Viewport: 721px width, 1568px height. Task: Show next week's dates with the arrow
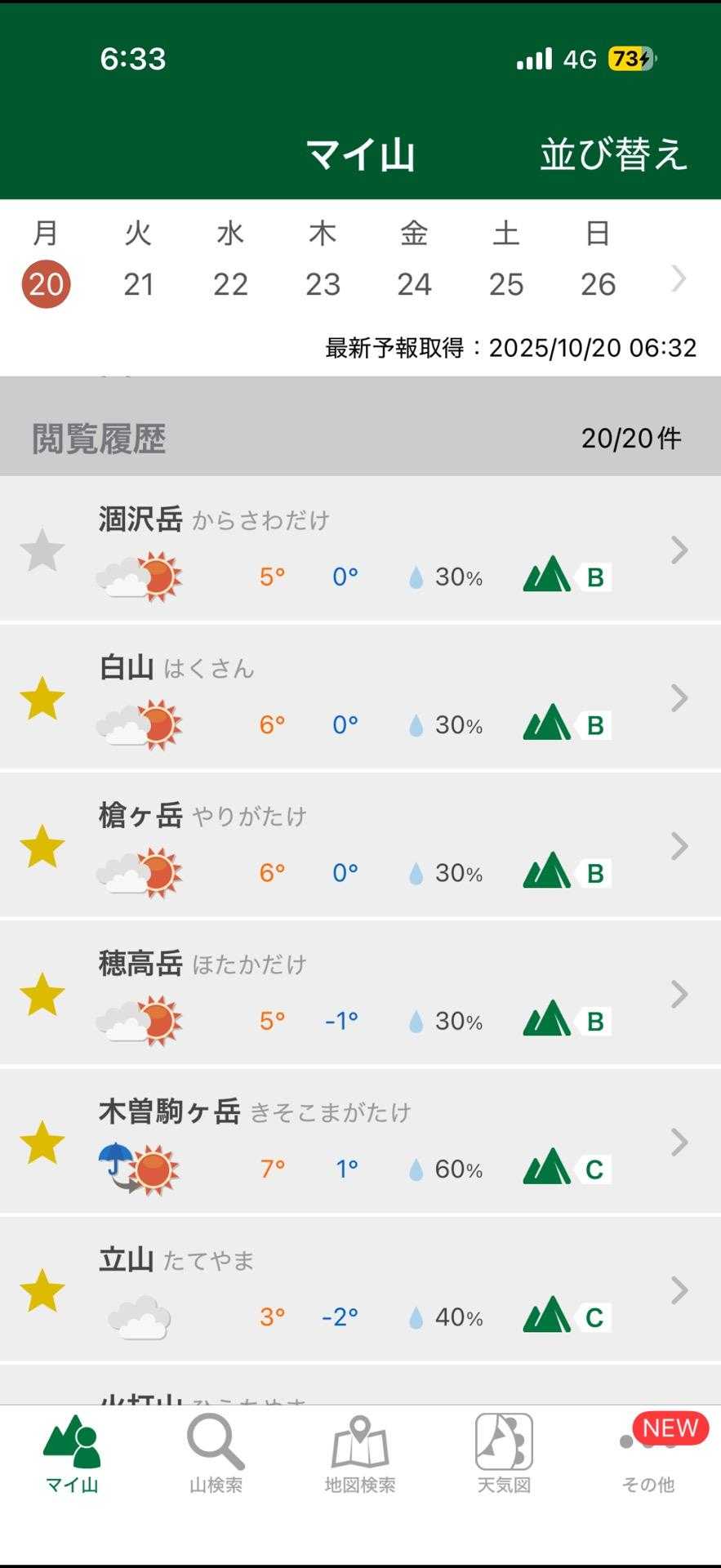pos(679,279)
